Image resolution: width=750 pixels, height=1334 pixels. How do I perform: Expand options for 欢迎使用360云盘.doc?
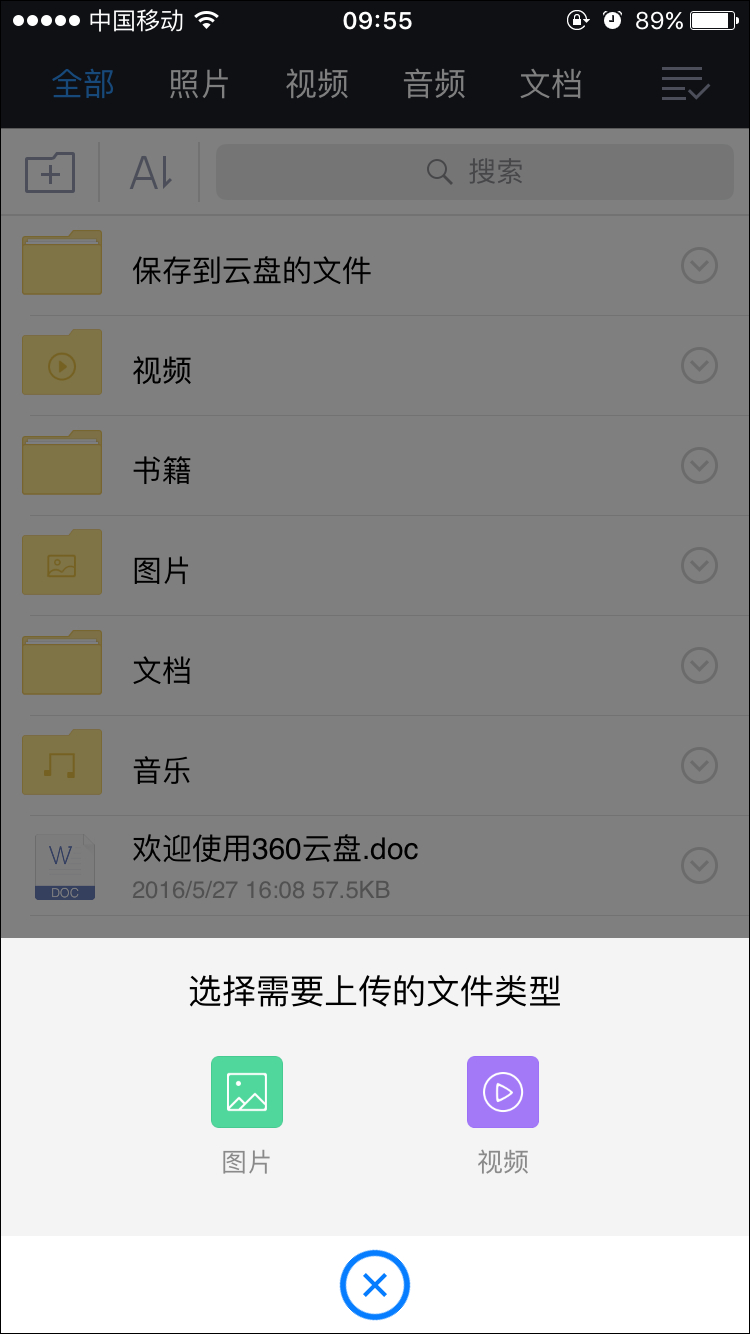click(698, 865)
